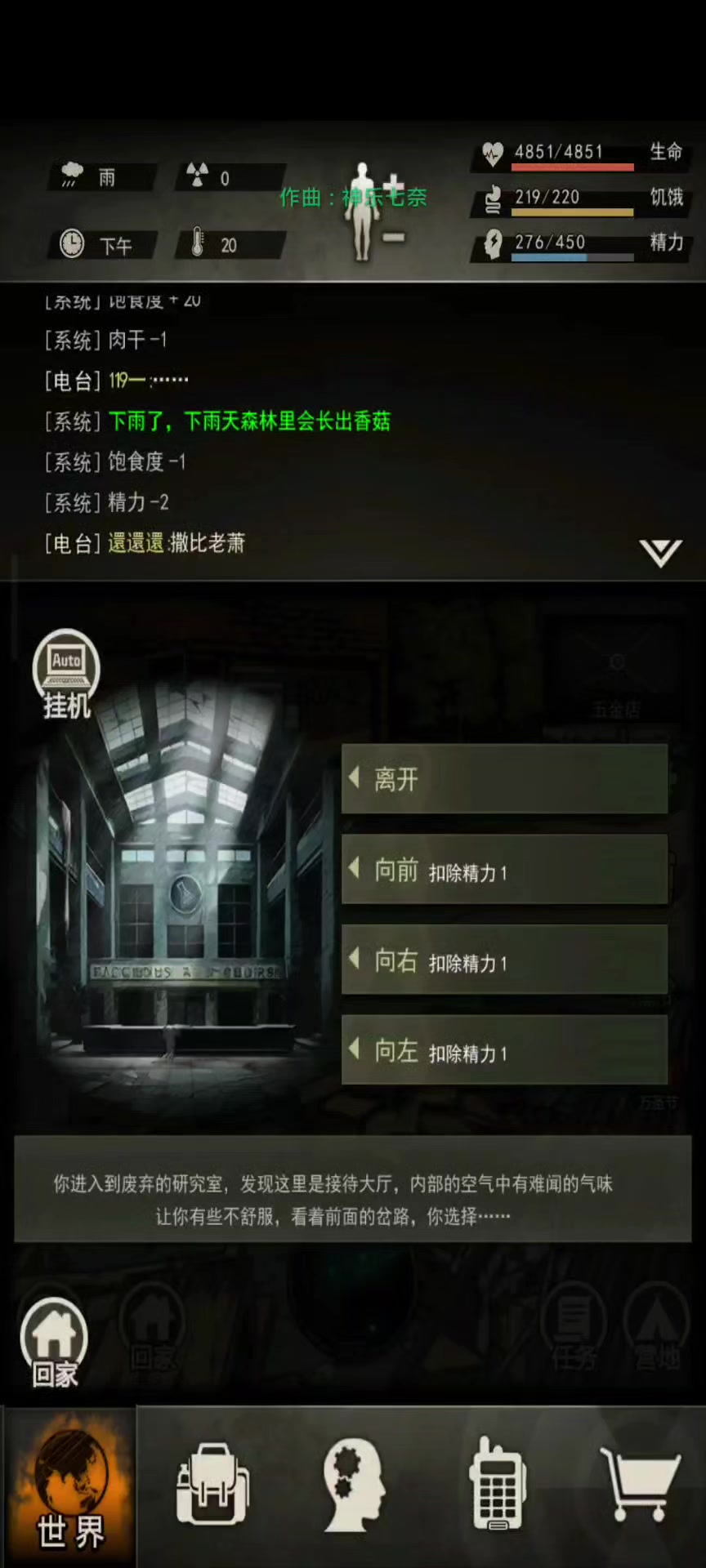706x1568 pixels.
Task: Expand the message log with down arrow
Action: [660, 553]
